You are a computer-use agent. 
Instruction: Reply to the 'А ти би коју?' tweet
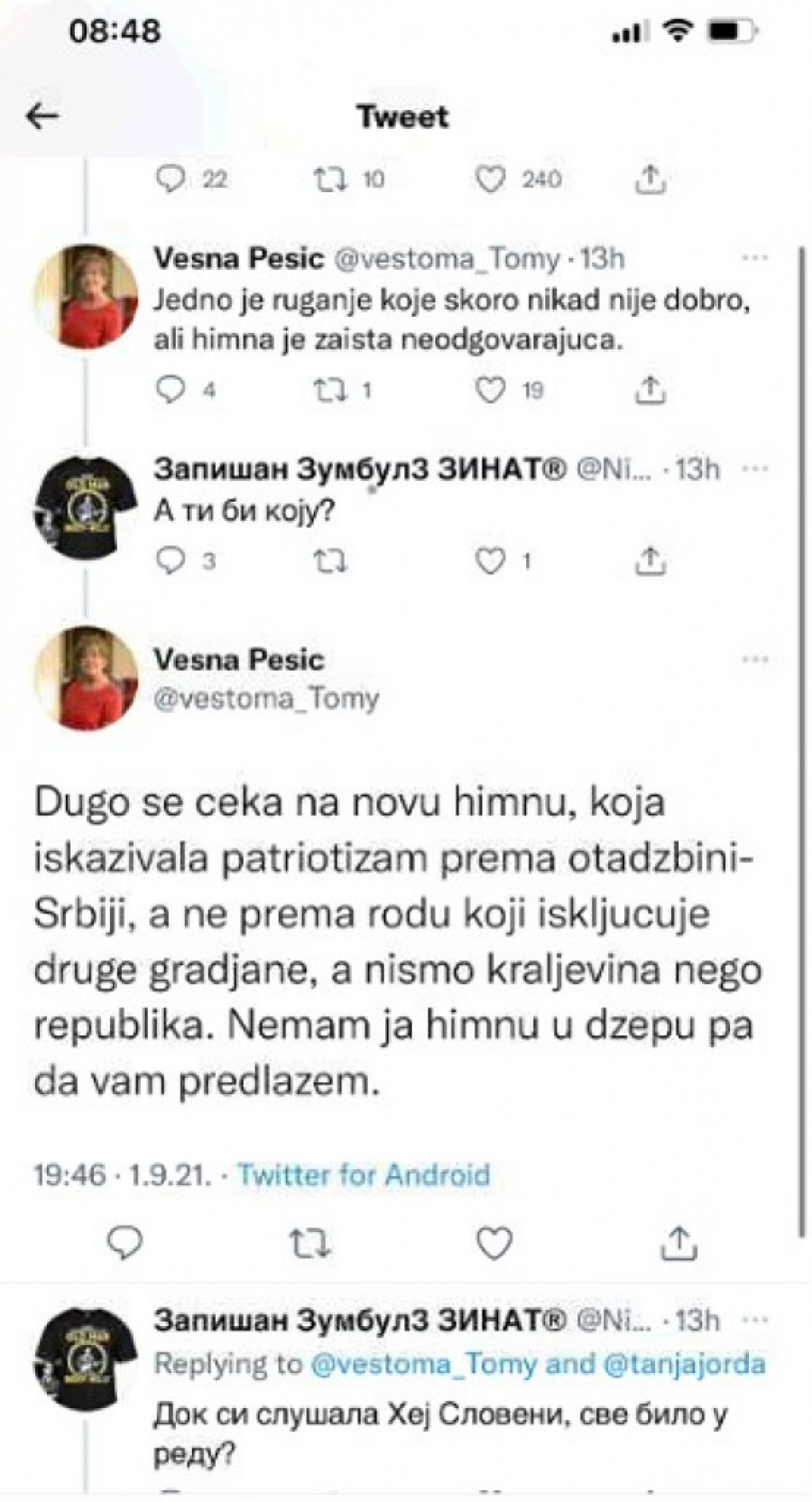click(170, 561)
